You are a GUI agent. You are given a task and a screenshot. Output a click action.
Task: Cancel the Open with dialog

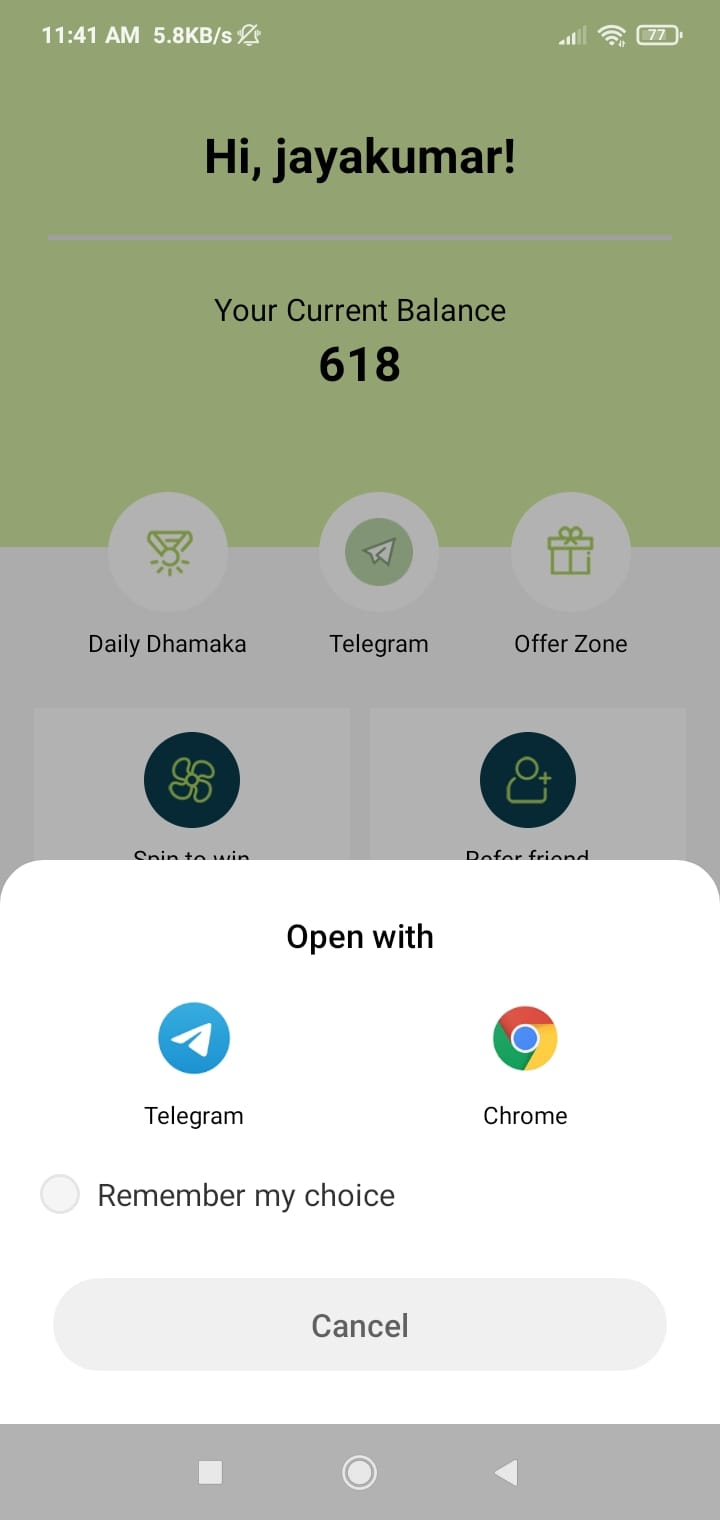(360, 1325)
